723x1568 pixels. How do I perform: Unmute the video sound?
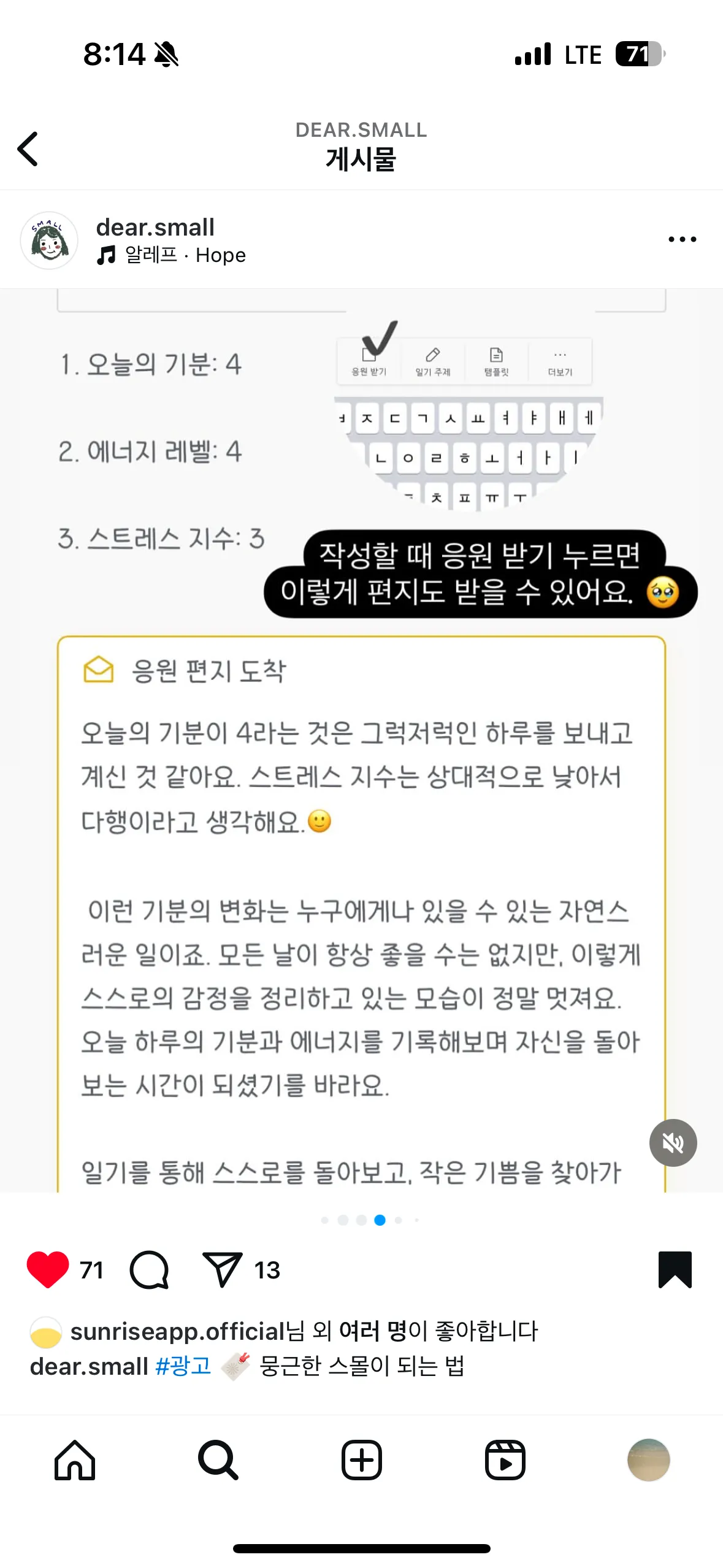click(x=673, y=1143)
